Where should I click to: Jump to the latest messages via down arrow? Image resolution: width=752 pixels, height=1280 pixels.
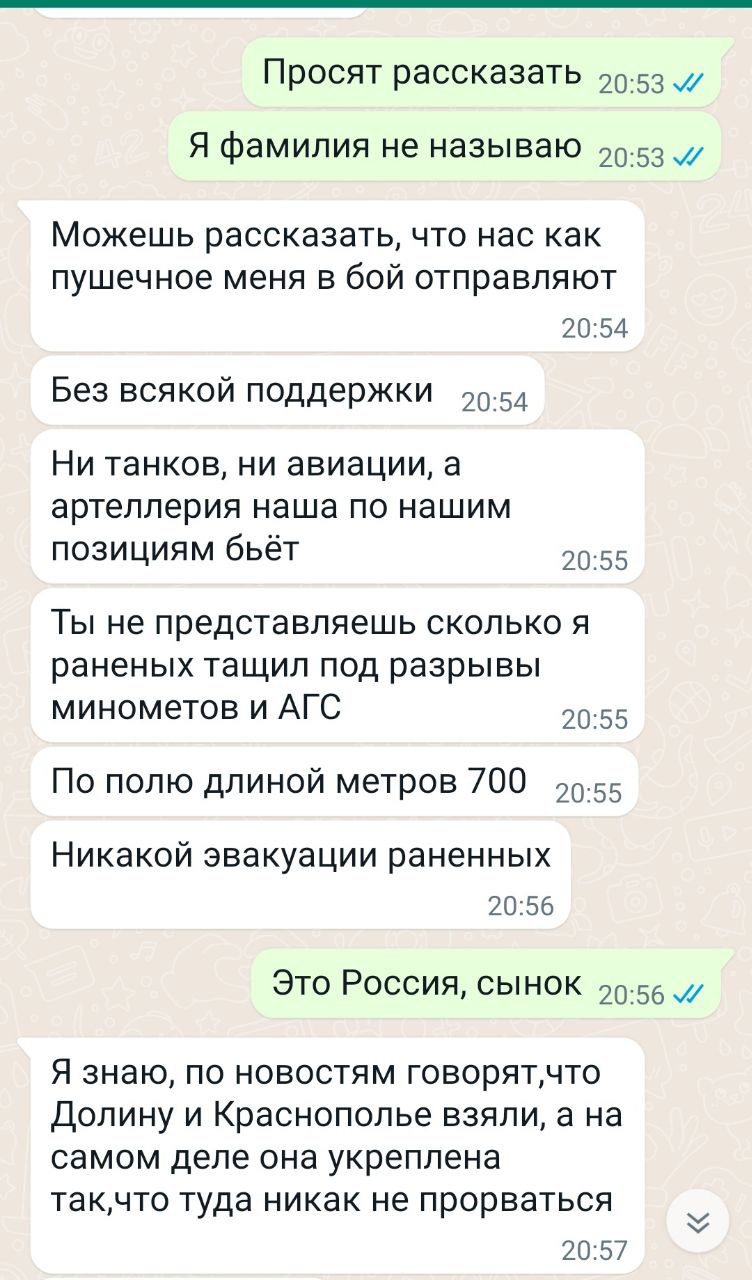point(697,1221)
